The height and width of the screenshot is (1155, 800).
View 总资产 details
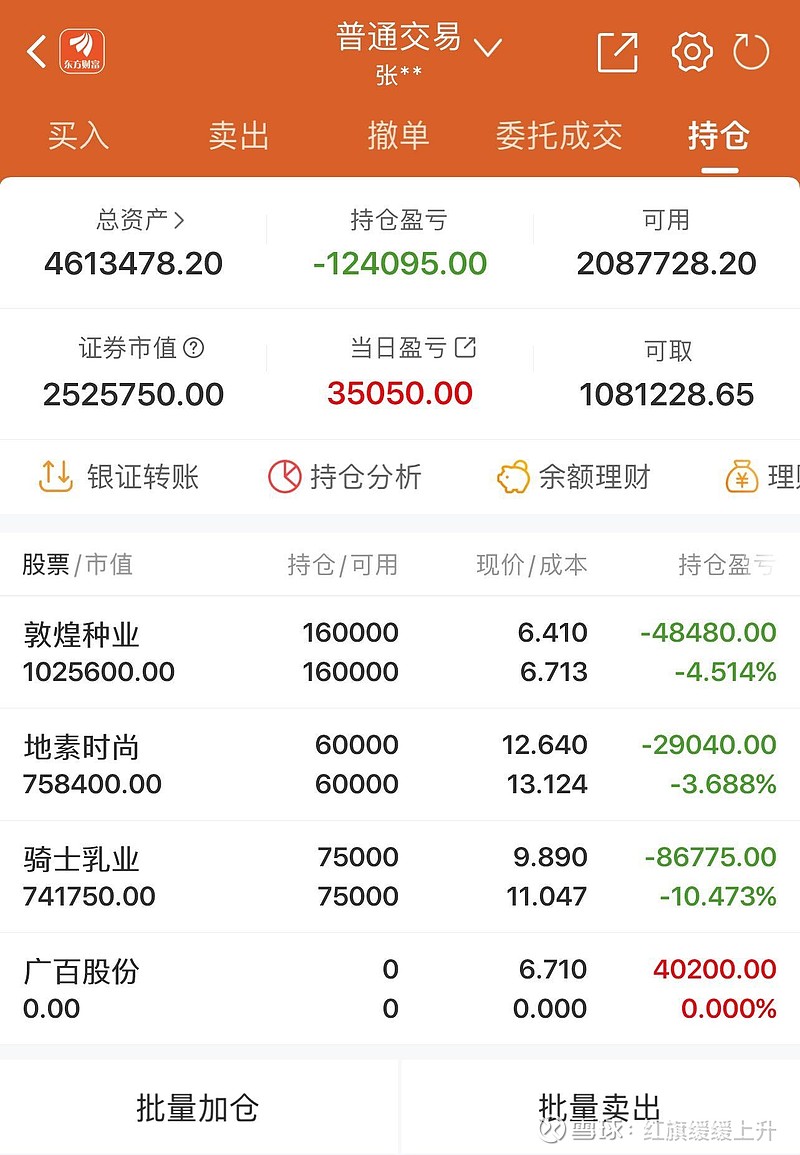click(x=140, y=219)
